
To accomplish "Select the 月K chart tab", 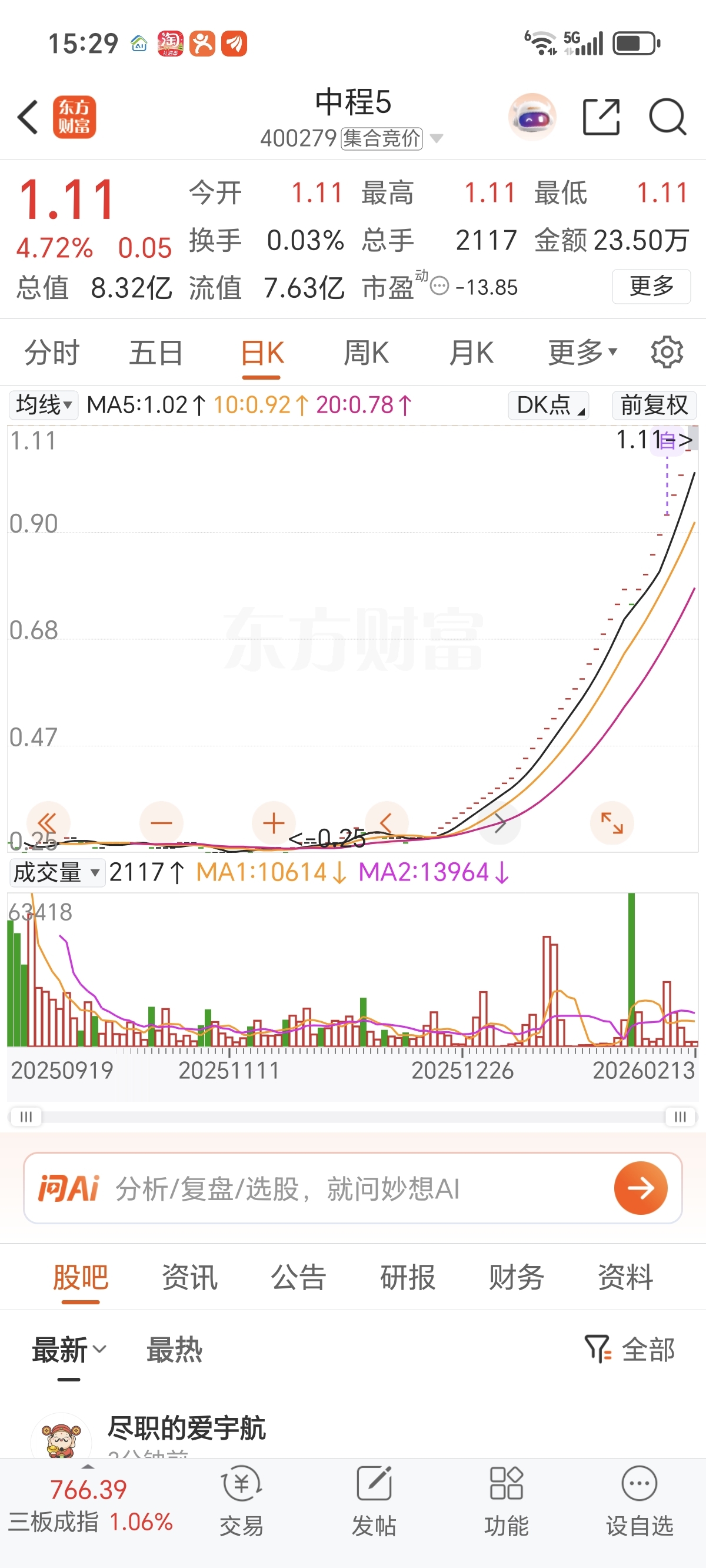I will pos(471,353).
